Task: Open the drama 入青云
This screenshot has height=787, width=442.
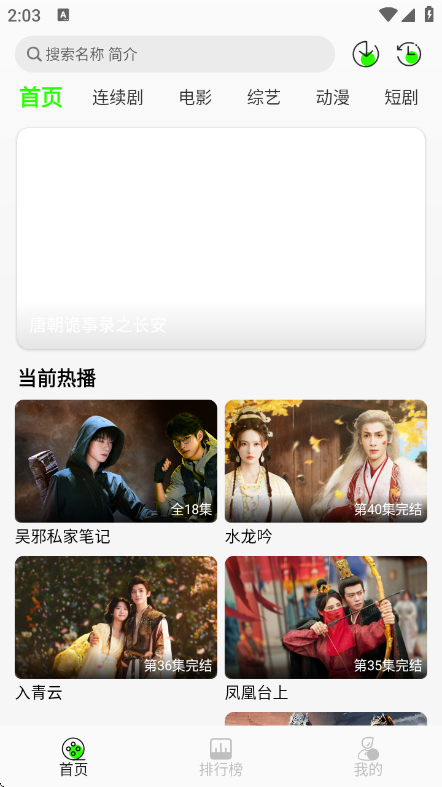Action: (116, 628)
